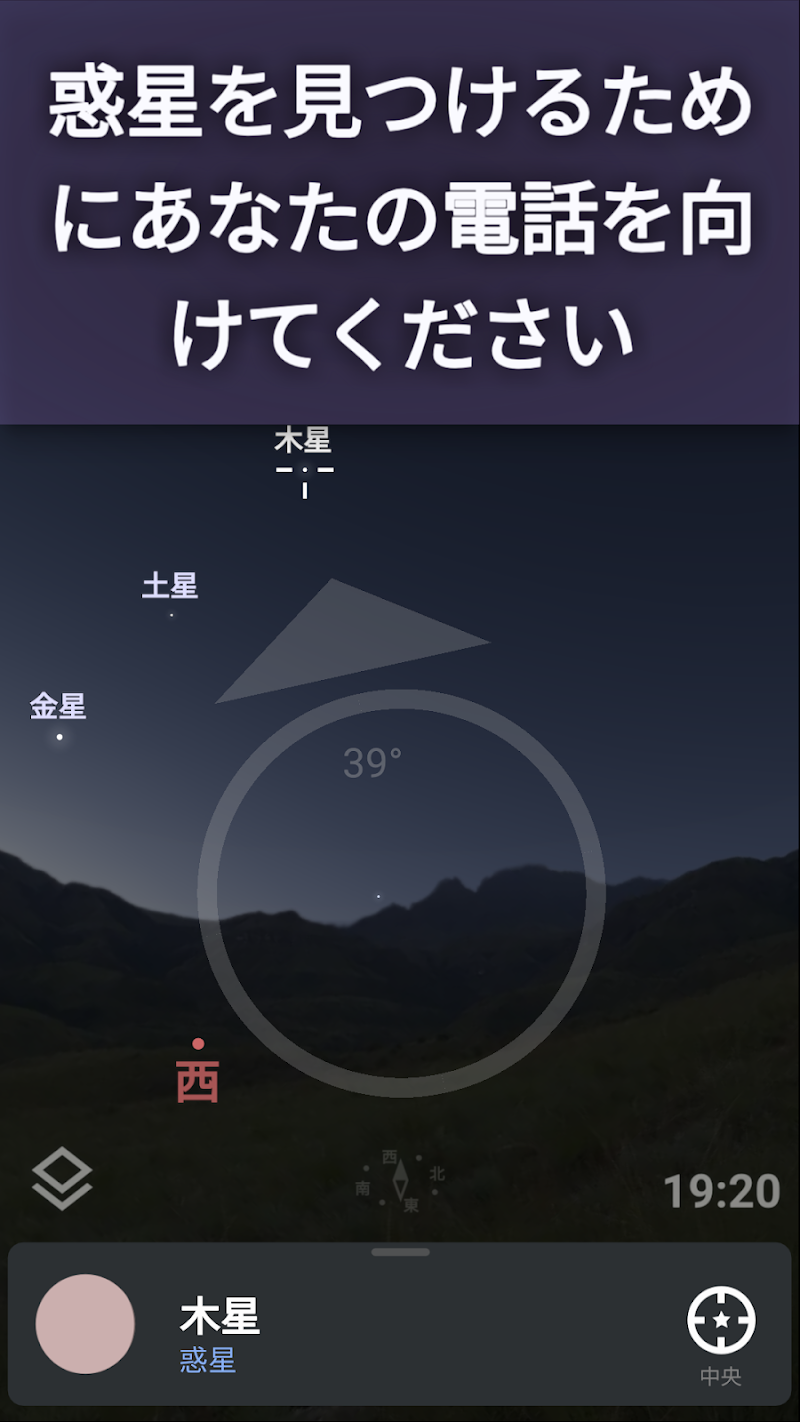Image resolution: width=800 pixels, height=1422 pixels.
Task: Select 土星 in the sky
Action: (x=170, y=598)
